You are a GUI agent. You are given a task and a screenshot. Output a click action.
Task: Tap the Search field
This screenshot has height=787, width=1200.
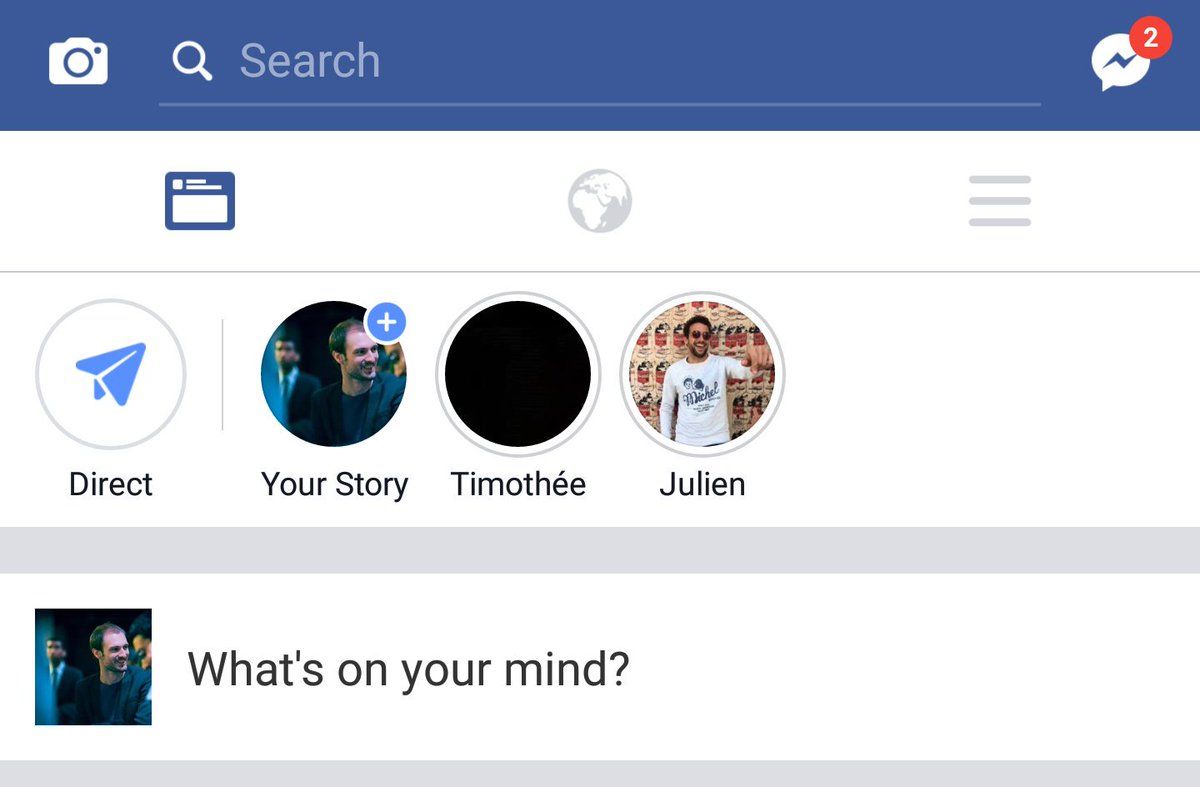[600, 62]
